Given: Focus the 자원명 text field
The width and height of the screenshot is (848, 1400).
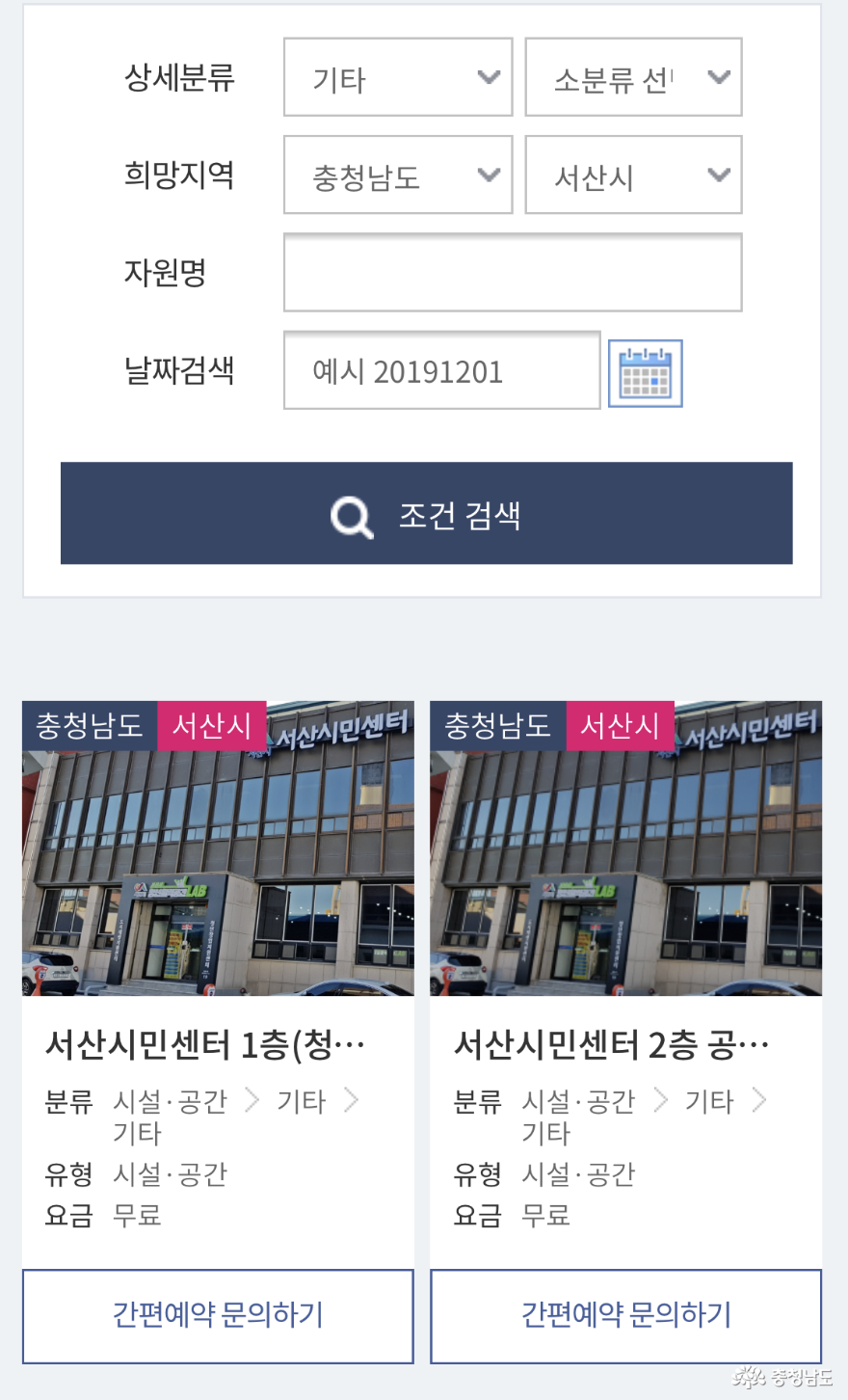Looking at the screenshot, I should click(513, 273).
